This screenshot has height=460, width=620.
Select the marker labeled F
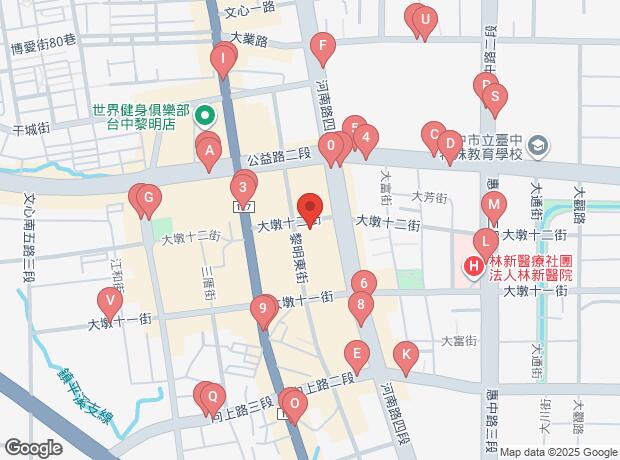(321, 45)
